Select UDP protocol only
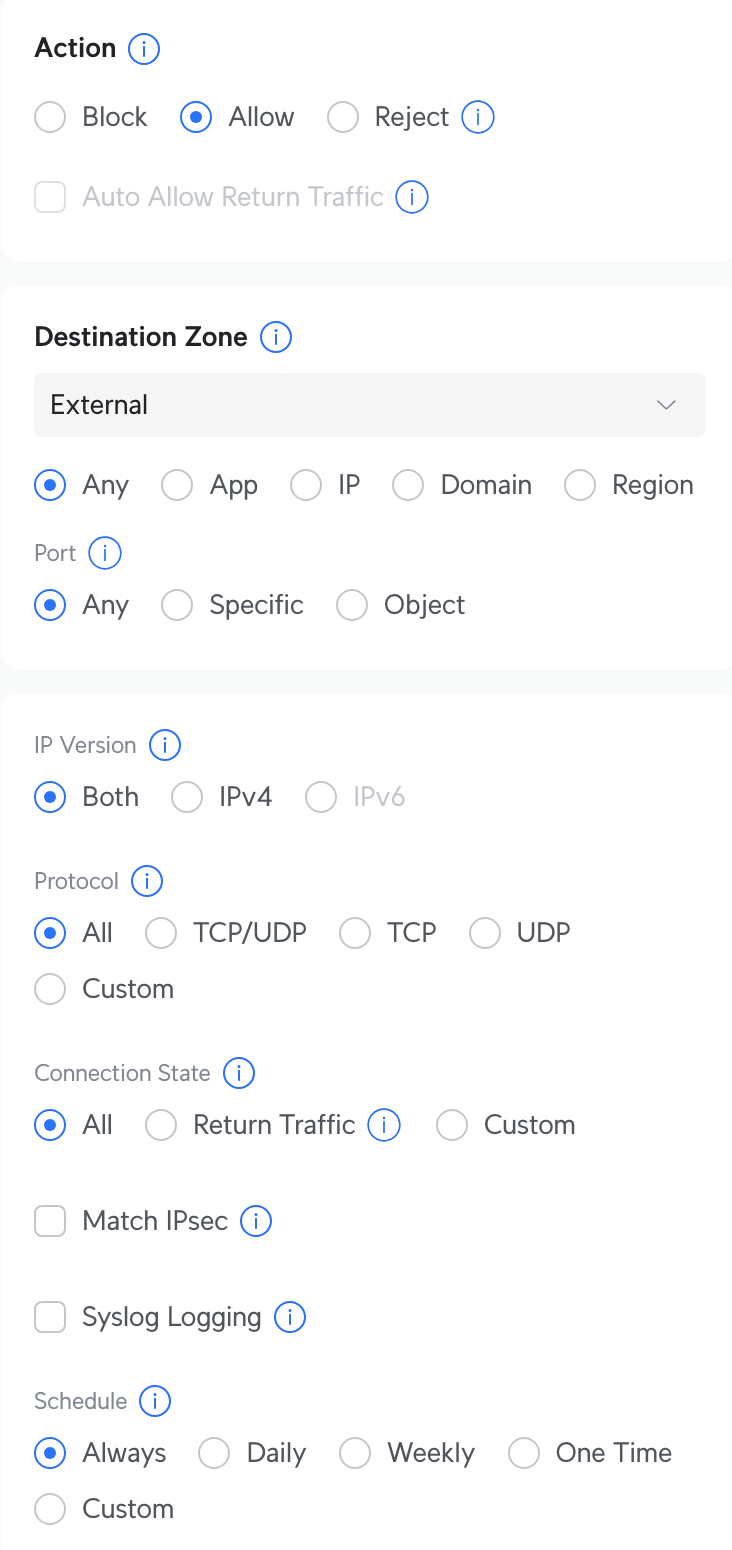The width and height of the screenshot is (732, 1550). 485,933
